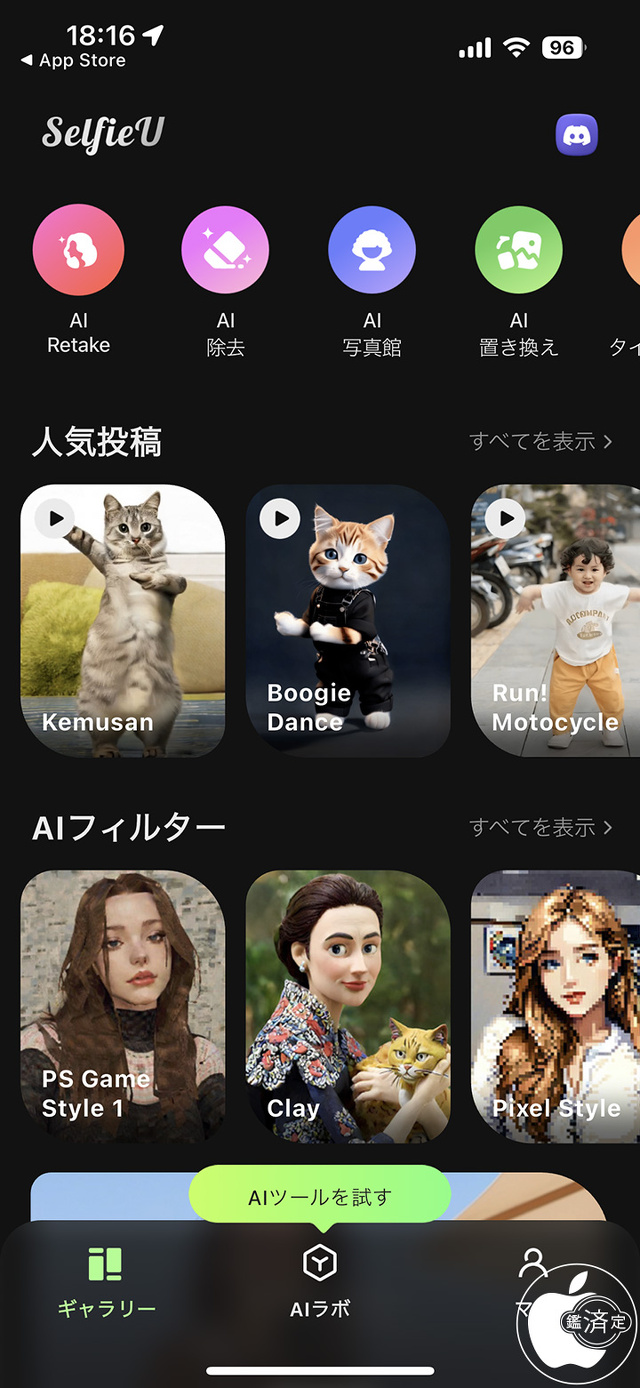The height and width of the screenshot is (1388, 640).
Task: Open the AI Retake tool
Action: click(78, 250)
